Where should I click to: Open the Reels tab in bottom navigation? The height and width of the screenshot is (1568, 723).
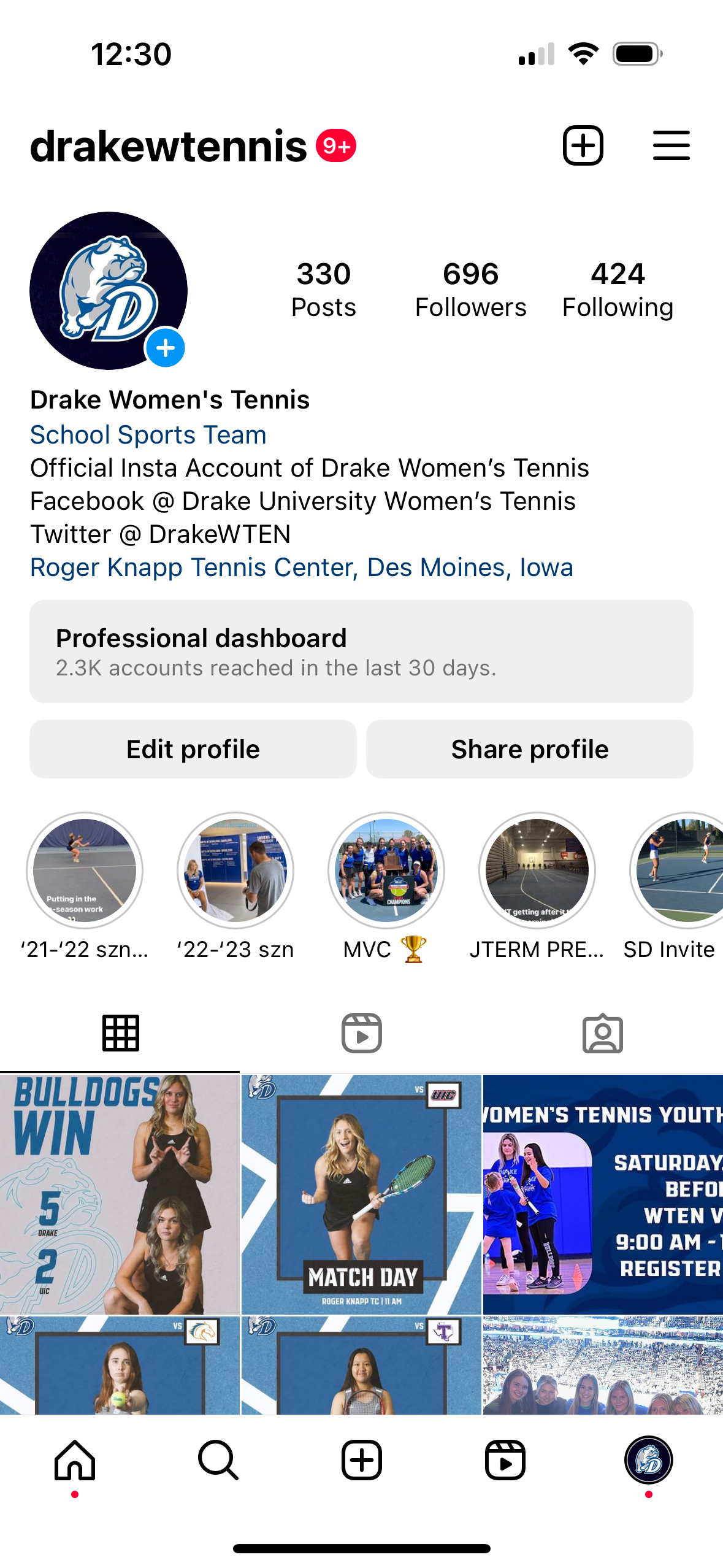505,1460
